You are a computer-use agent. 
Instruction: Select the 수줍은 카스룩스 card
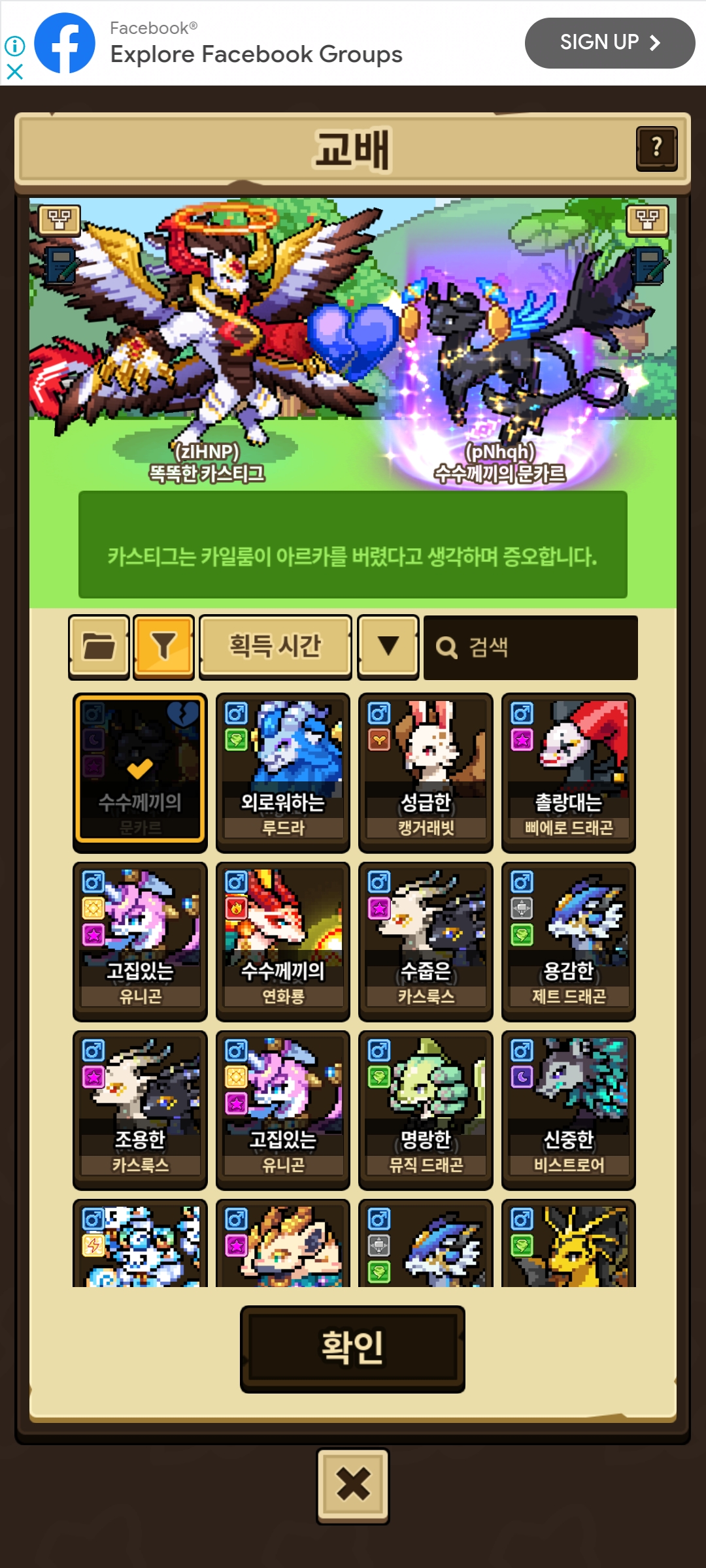(x=426, y=941)
